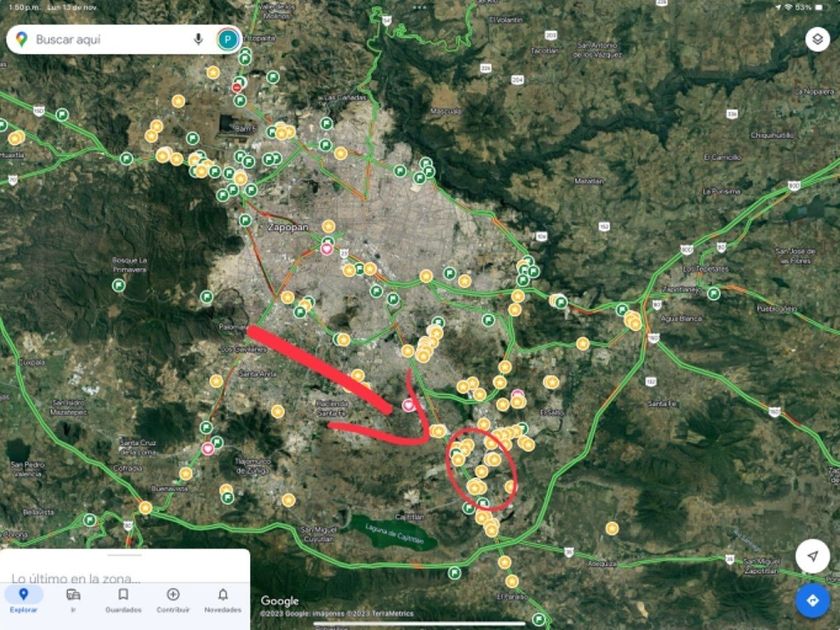Switch to the Ir tab
Image resolution: width=840 pixels, height=630 pixels.
pyautogui.click(x=73, y=600)
